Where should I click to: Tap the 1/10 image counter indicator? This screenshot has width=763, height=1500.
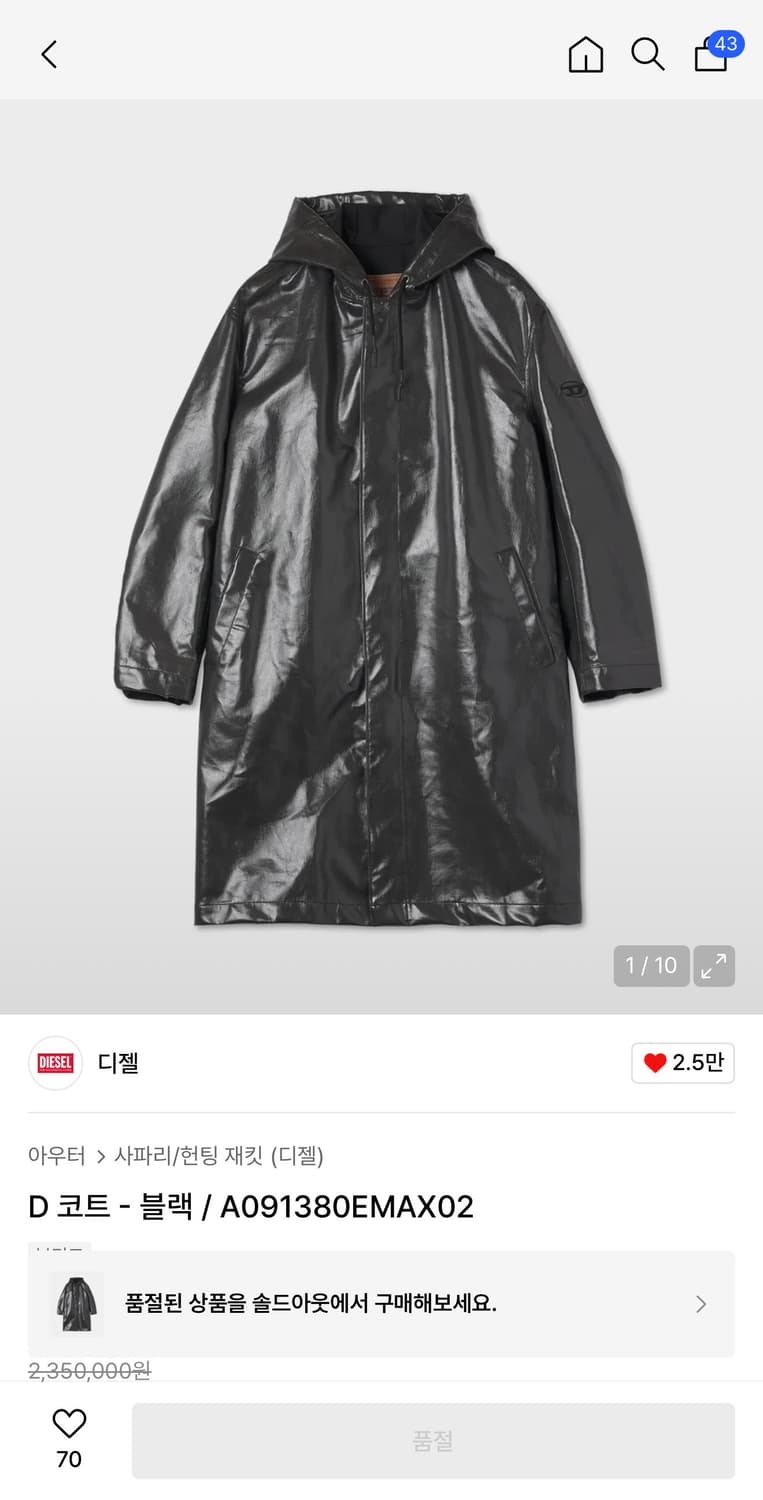click(x=651, y=966)
